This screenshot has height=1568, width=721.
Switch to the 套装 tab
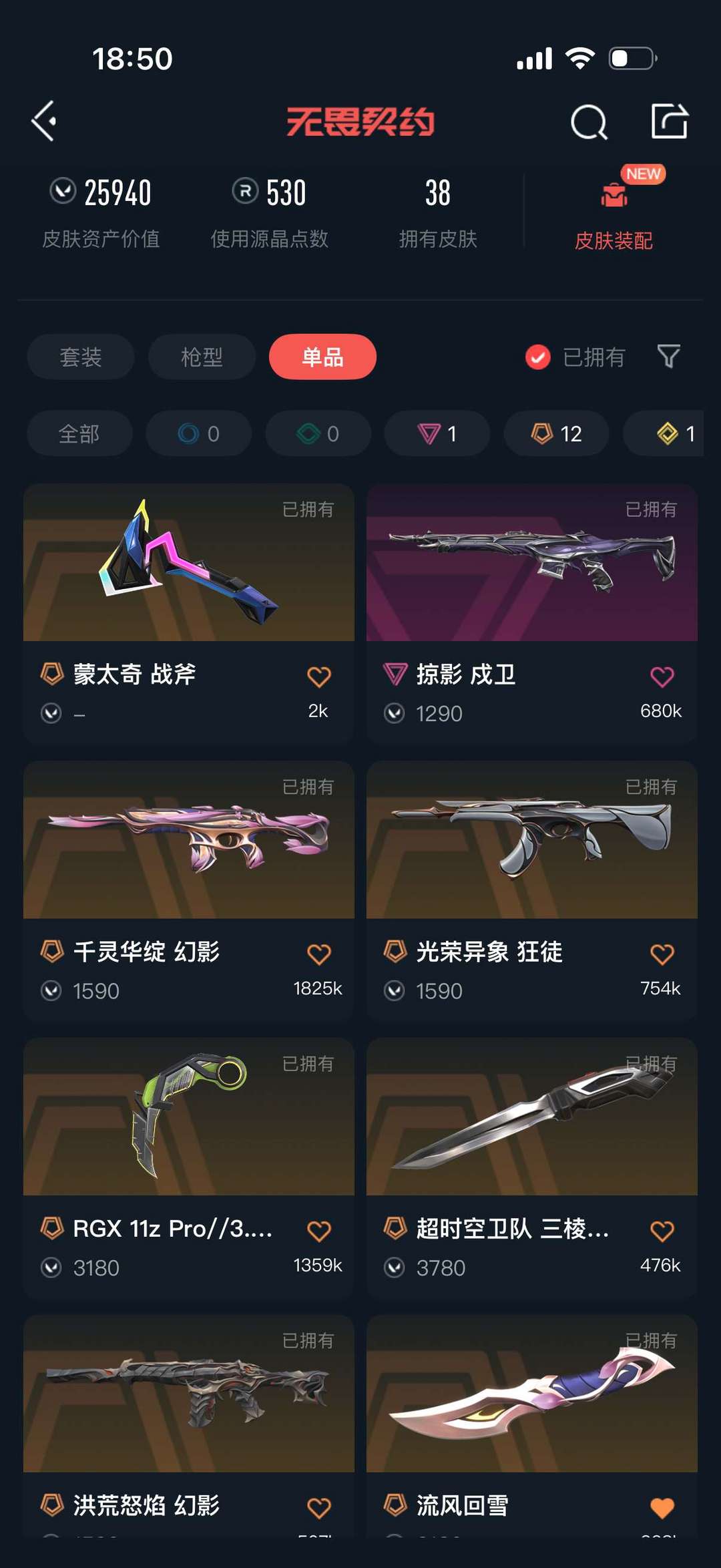(81, 357)
